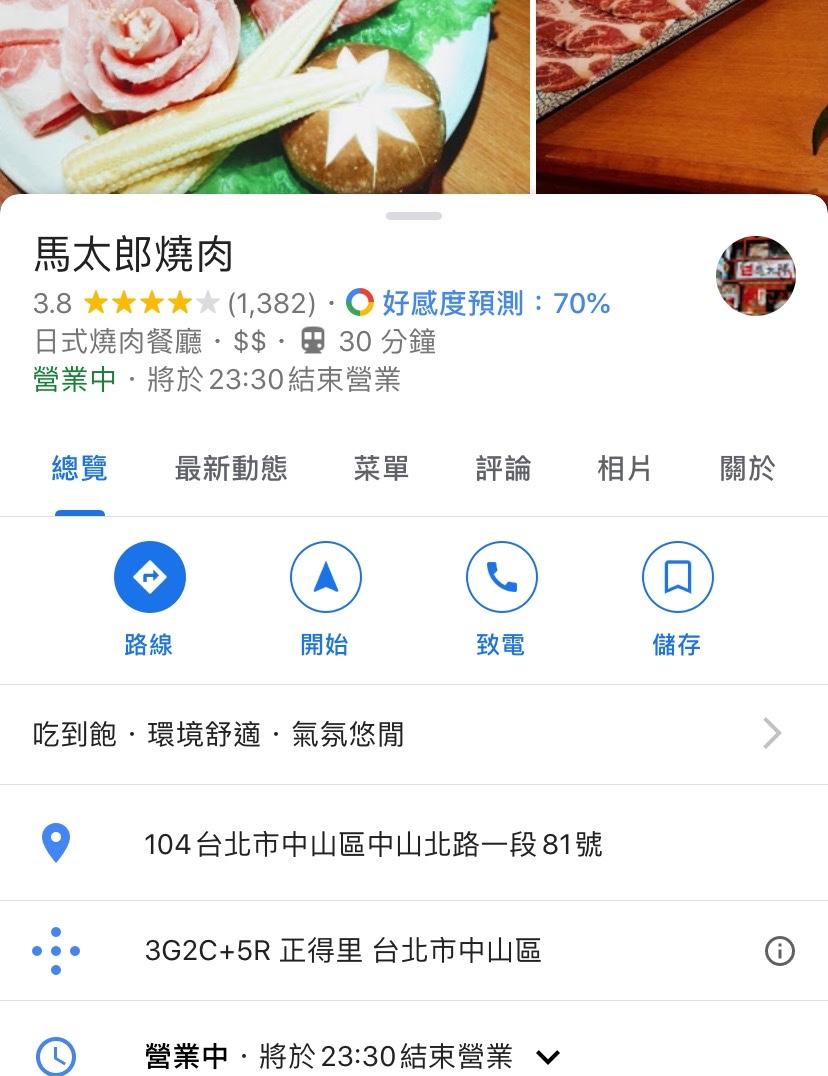
Task: Expand the opening hours dropdown
Action: coord(548,1056)
